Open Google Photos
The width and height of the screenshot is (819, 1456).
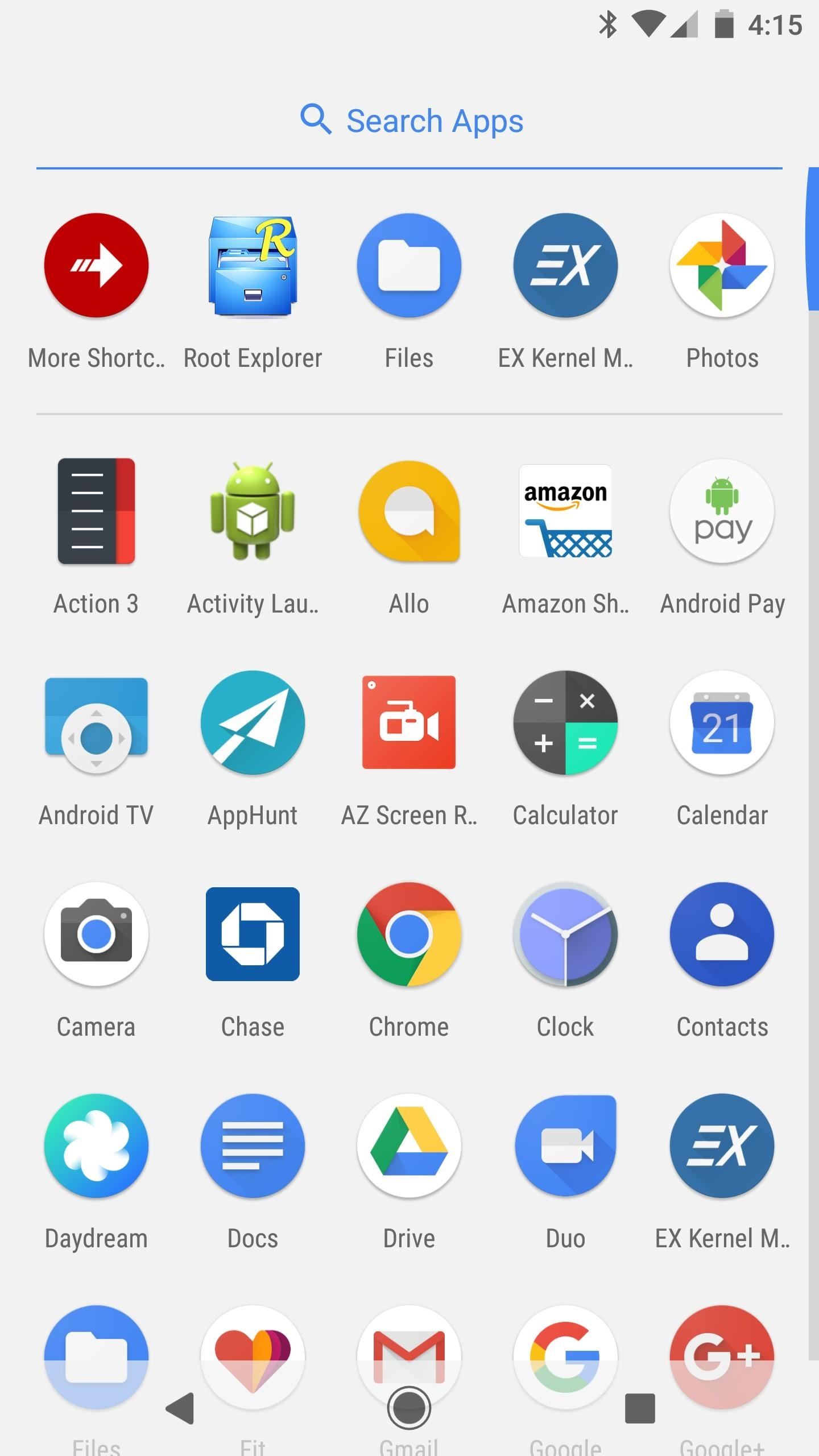pos(721,266)
